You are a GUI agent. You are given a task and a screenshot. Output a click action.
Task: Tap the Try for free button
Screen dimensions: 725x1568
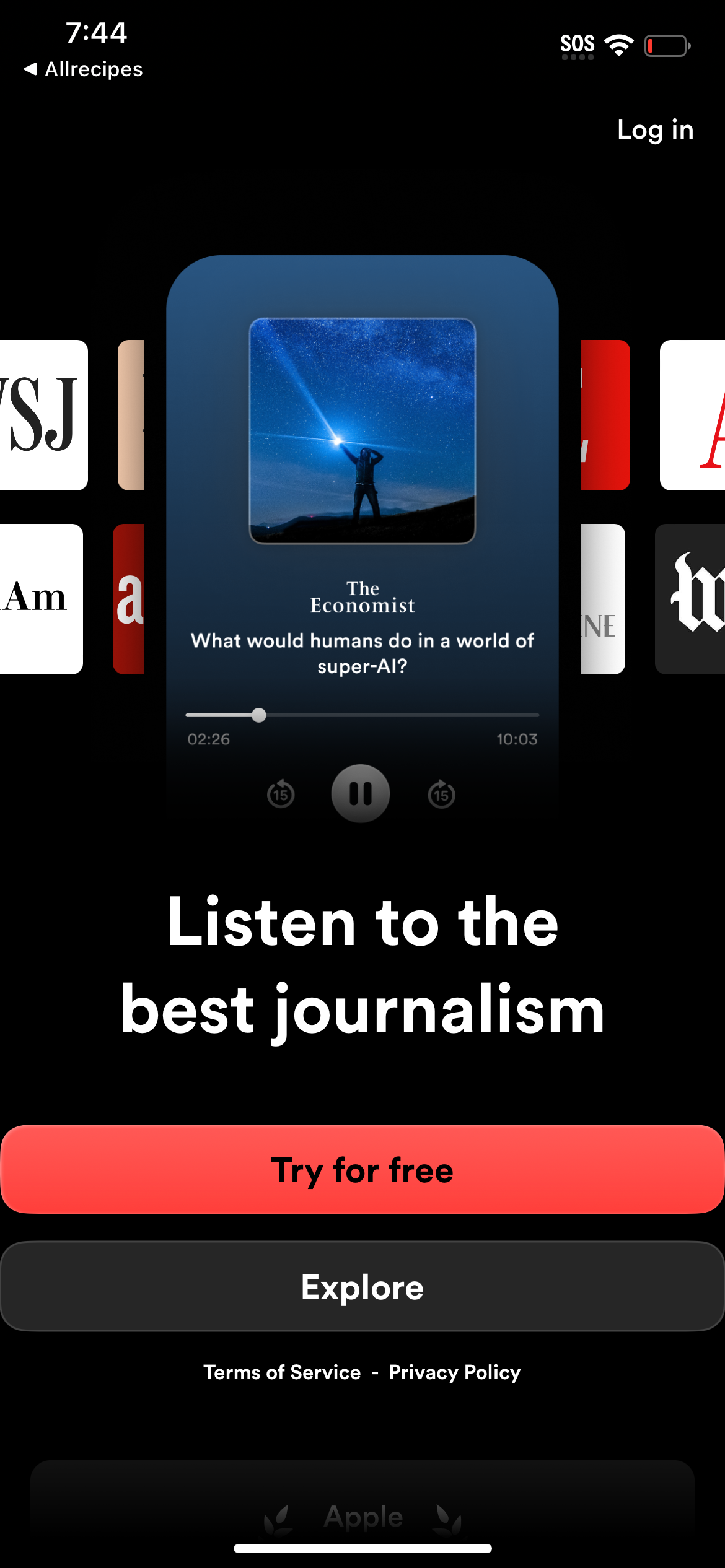(x=362, y=1170)
